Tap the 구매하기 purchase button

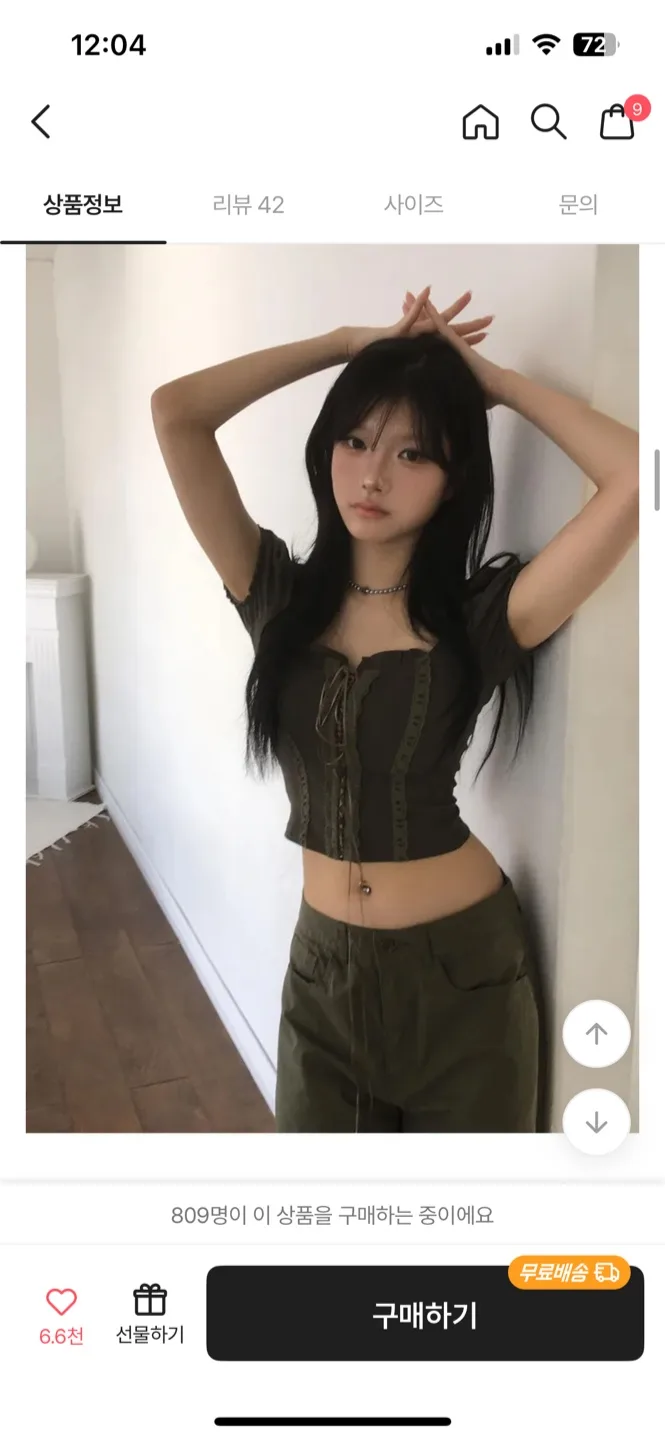point(425,1314)
